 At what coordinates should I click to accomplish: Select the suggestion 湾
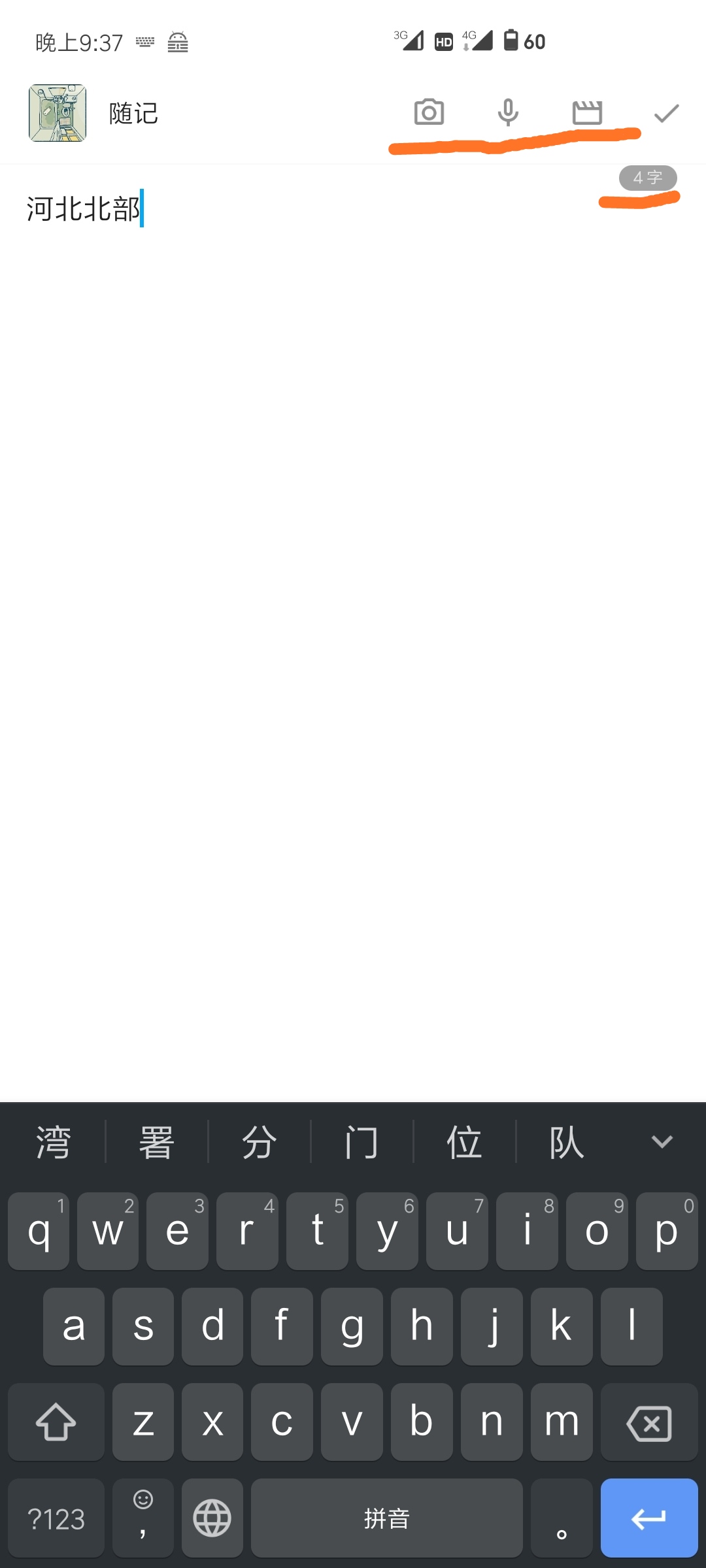click(x=53, y=1142)
